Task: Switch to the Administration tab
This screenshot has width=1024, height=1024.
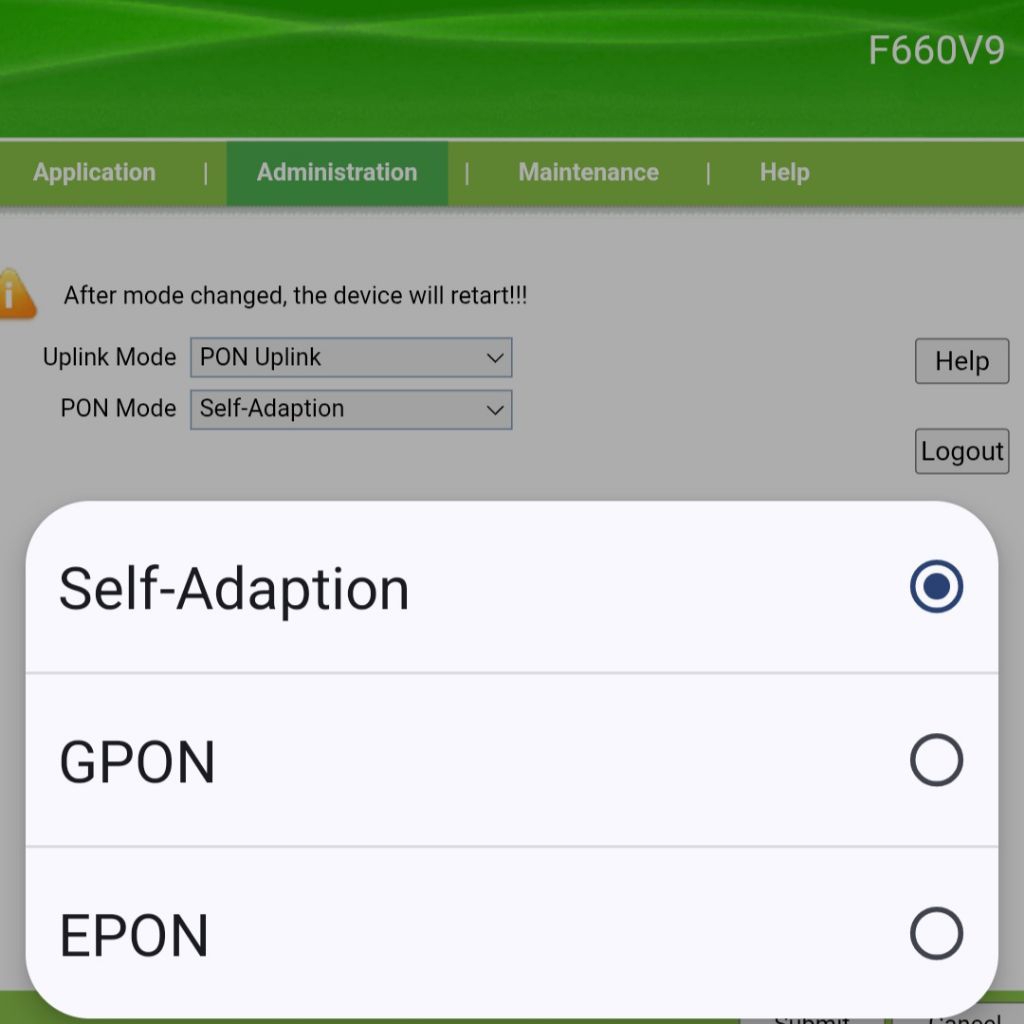Action: (337, 173)
